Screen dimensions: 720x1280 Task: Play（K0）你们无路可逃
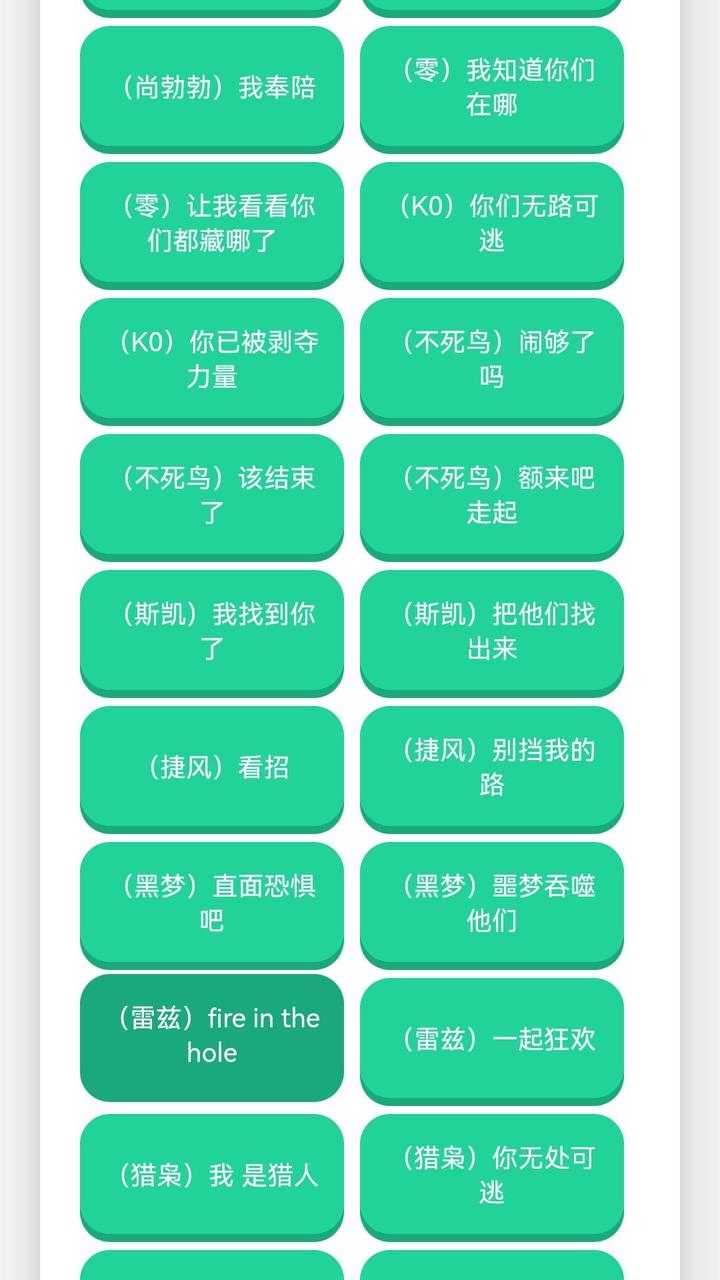tap(492, 223)
